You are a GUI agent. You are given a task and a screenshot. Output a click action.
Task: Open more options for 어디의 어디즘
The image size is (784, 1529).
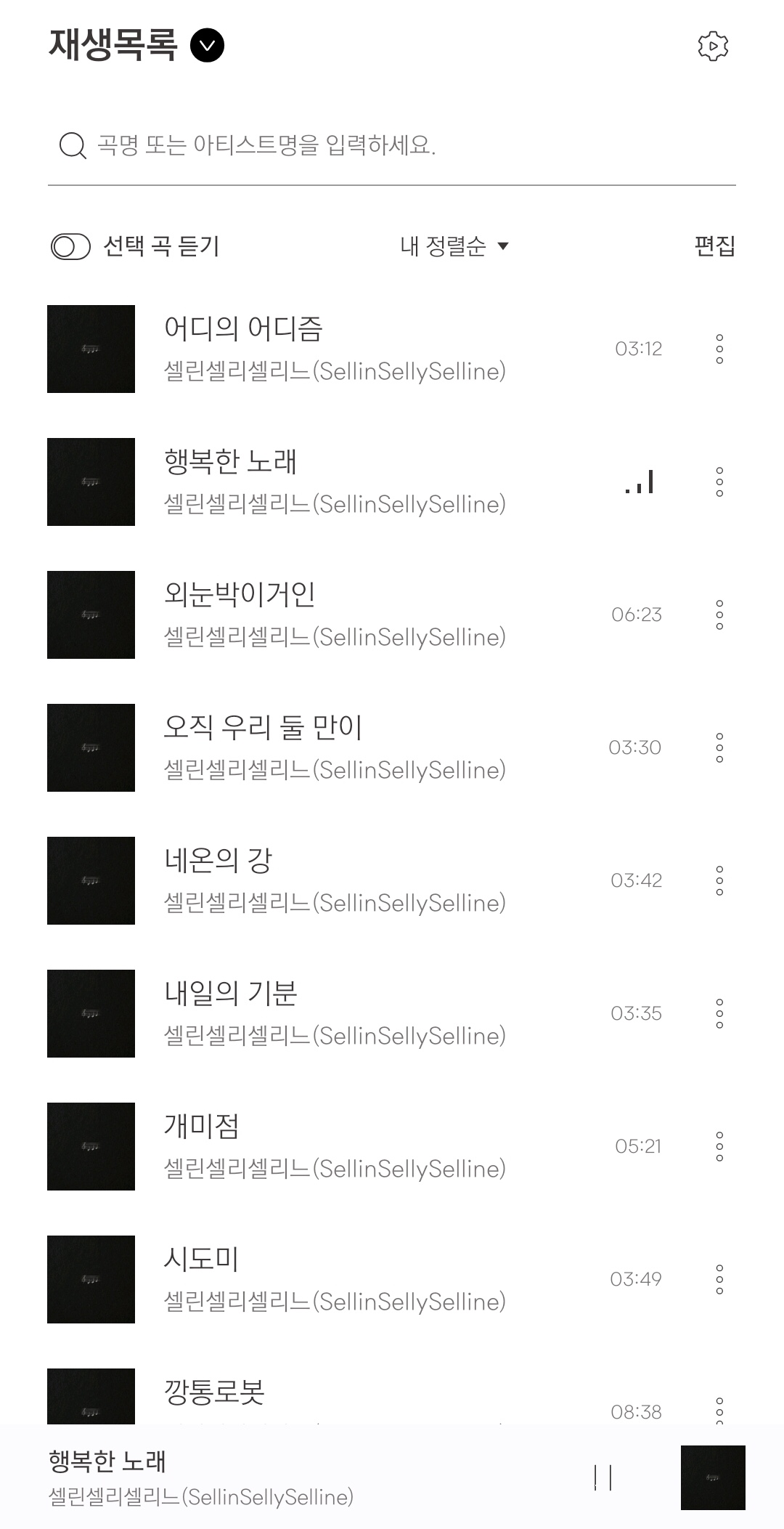[719, 349]
